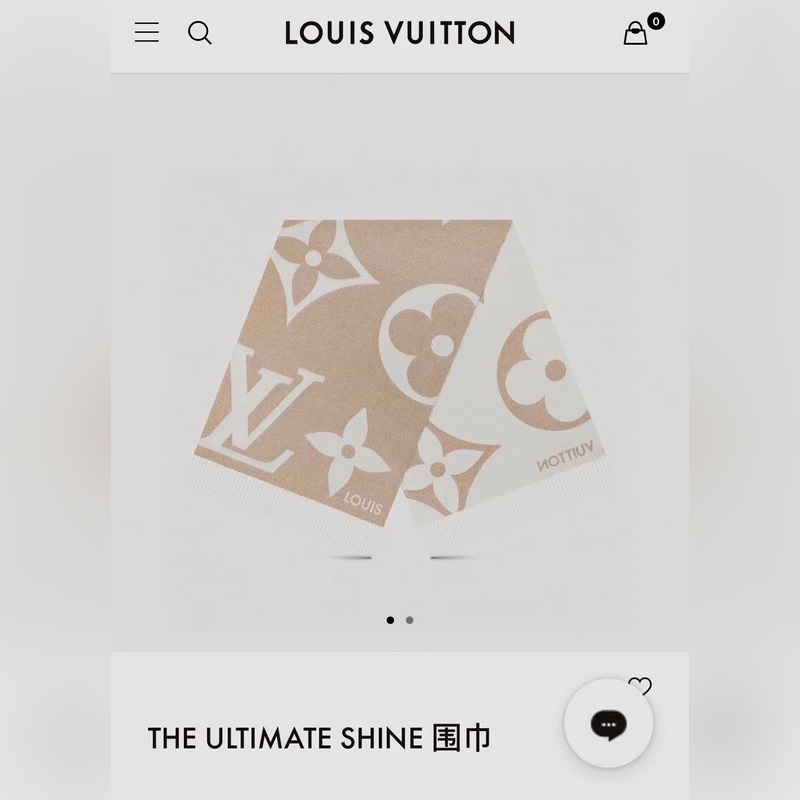Open the hamburger navigation menu

[x=147, y=33]
